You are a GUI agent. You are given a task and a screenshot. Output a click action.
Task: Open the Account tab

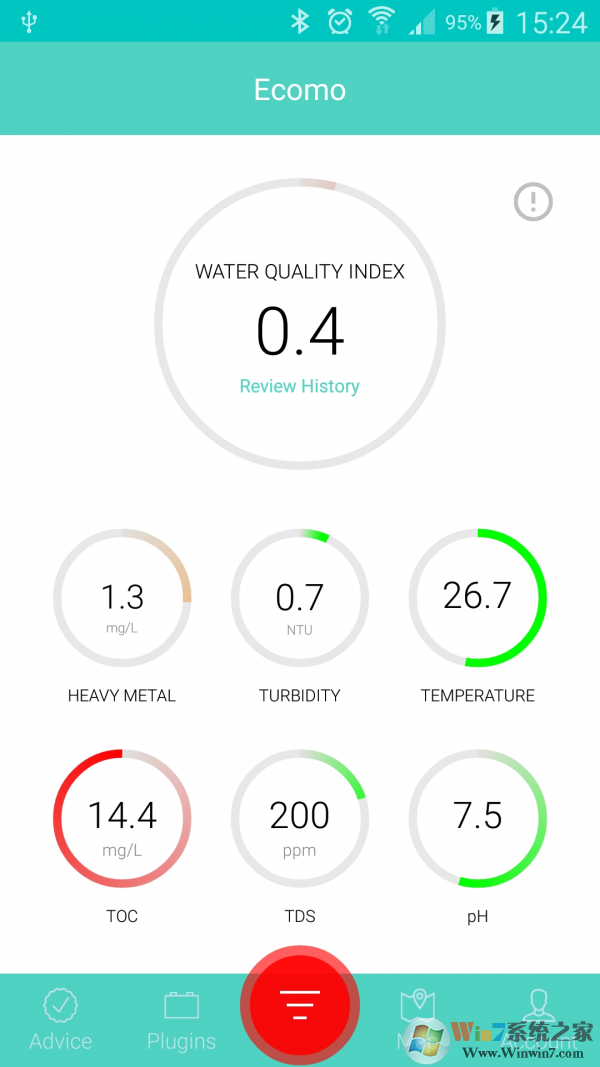click(538, 1018)
